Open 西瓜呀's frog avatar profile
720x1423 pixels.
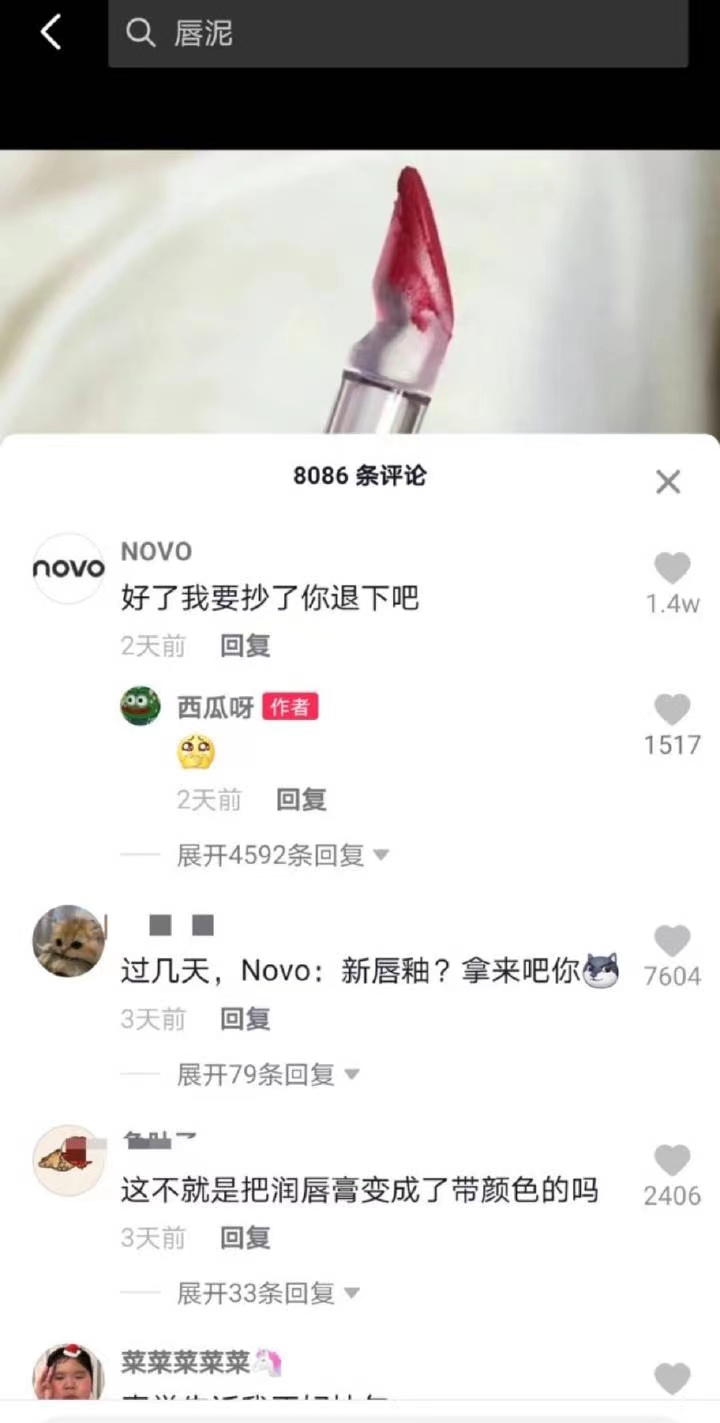(x=141, y=706)
